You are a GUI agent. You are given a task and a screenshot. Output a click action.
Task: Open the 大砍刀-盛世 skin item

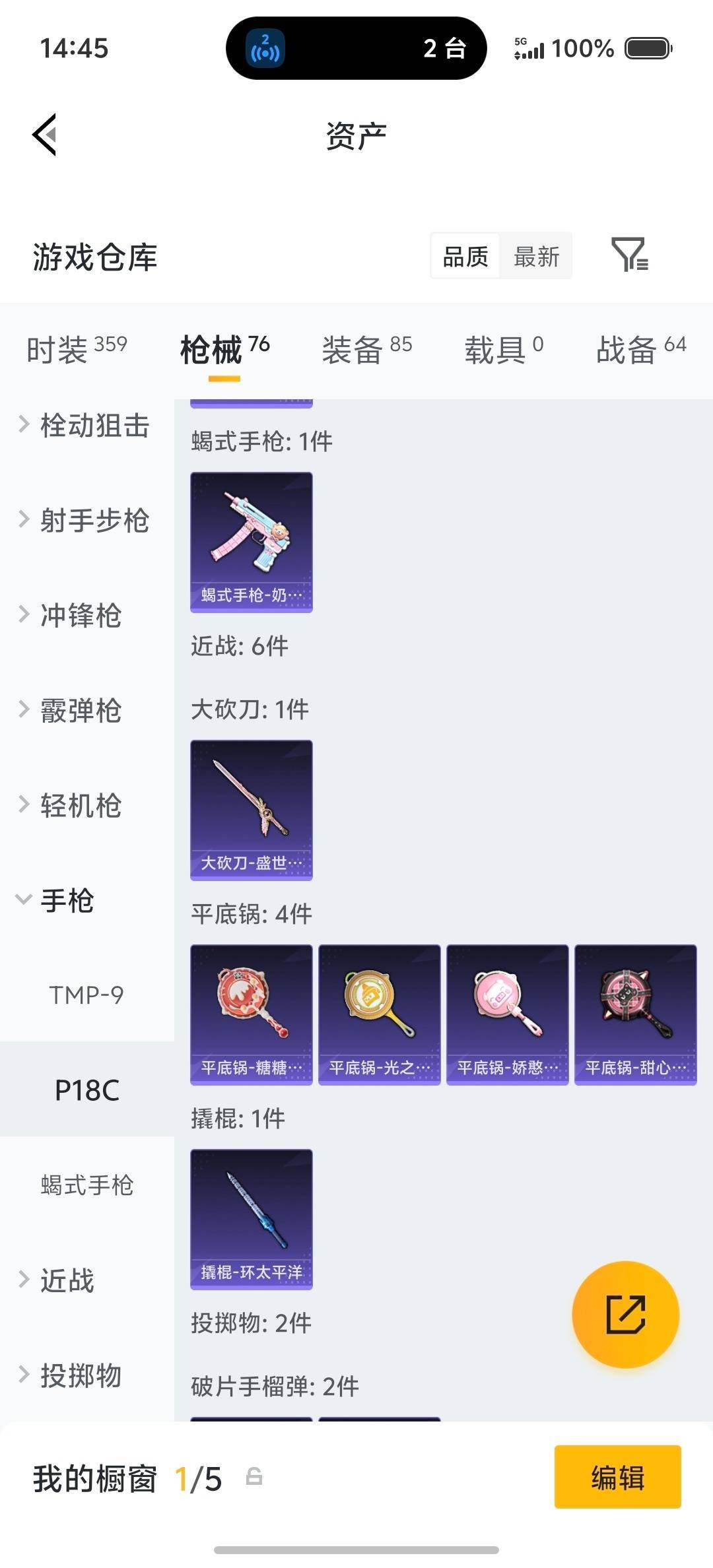tap(250, 810)
